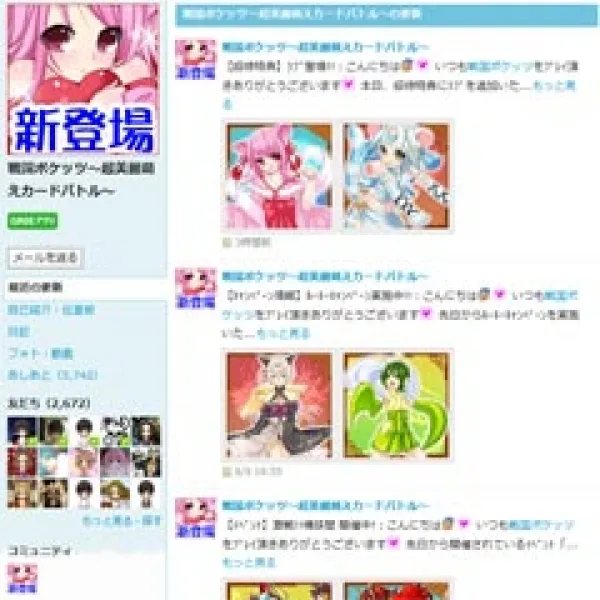Open the large 新登場 profile picture
600x600 pixels.
(83, 80)
